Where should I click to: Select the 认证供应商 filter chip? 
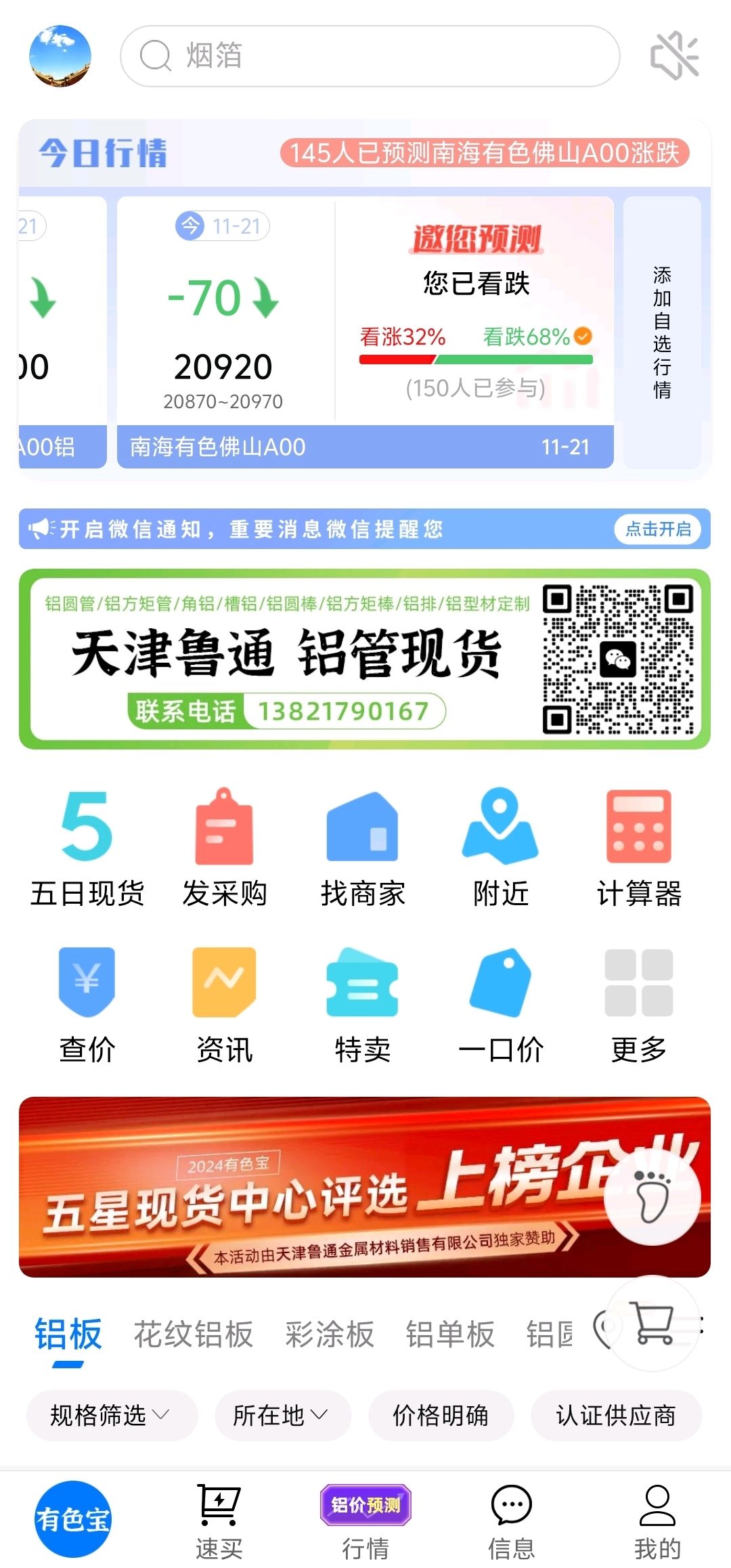click(616, 1415)
